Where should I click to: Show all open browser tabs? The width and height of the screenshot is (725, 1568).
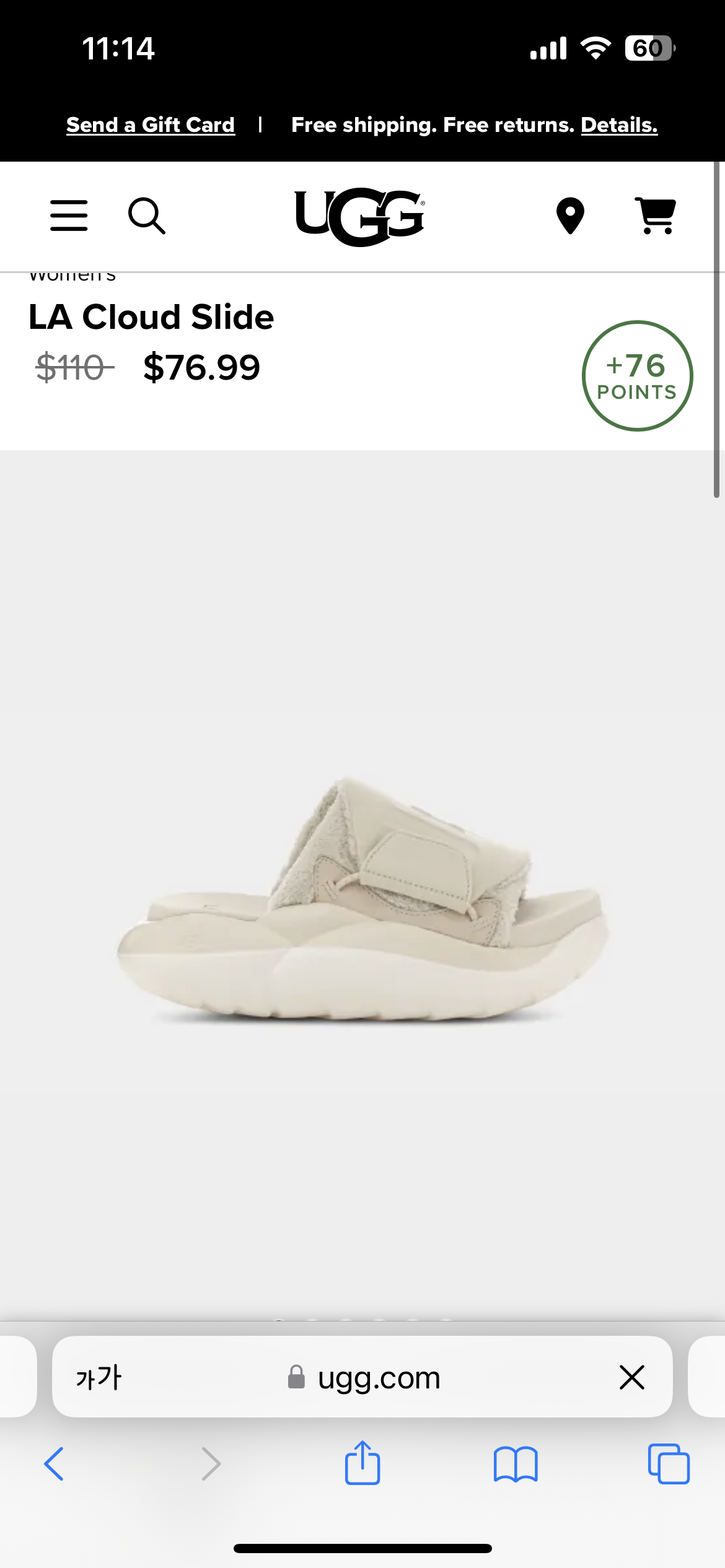tap(668, 1464)
